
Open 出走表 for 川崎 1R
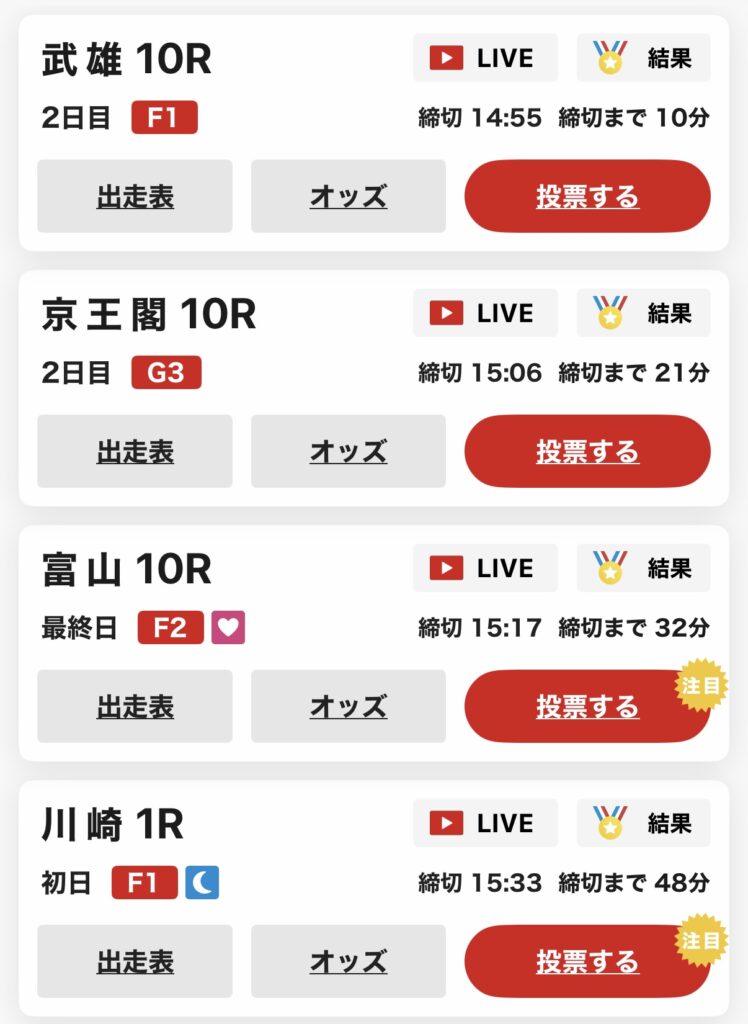[135, 962]
